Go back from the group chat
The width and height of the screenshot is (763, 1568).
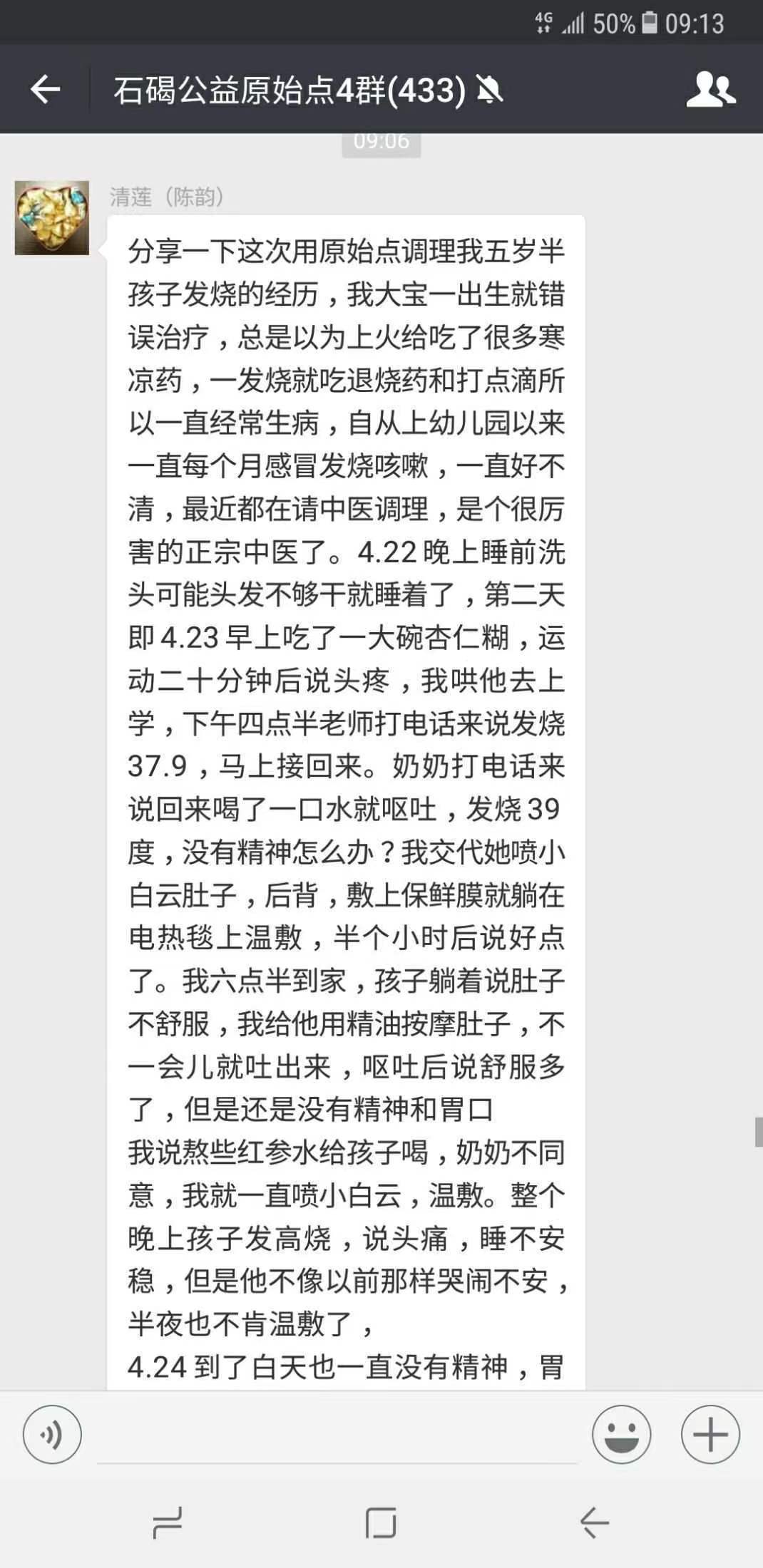coord(45,90)
